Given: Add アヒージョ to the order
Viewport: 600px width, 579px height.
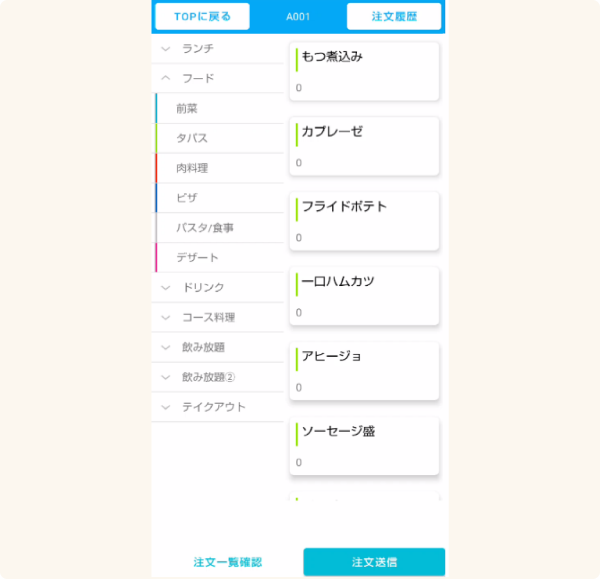Looking at the screenshot, I should [364, 371].
